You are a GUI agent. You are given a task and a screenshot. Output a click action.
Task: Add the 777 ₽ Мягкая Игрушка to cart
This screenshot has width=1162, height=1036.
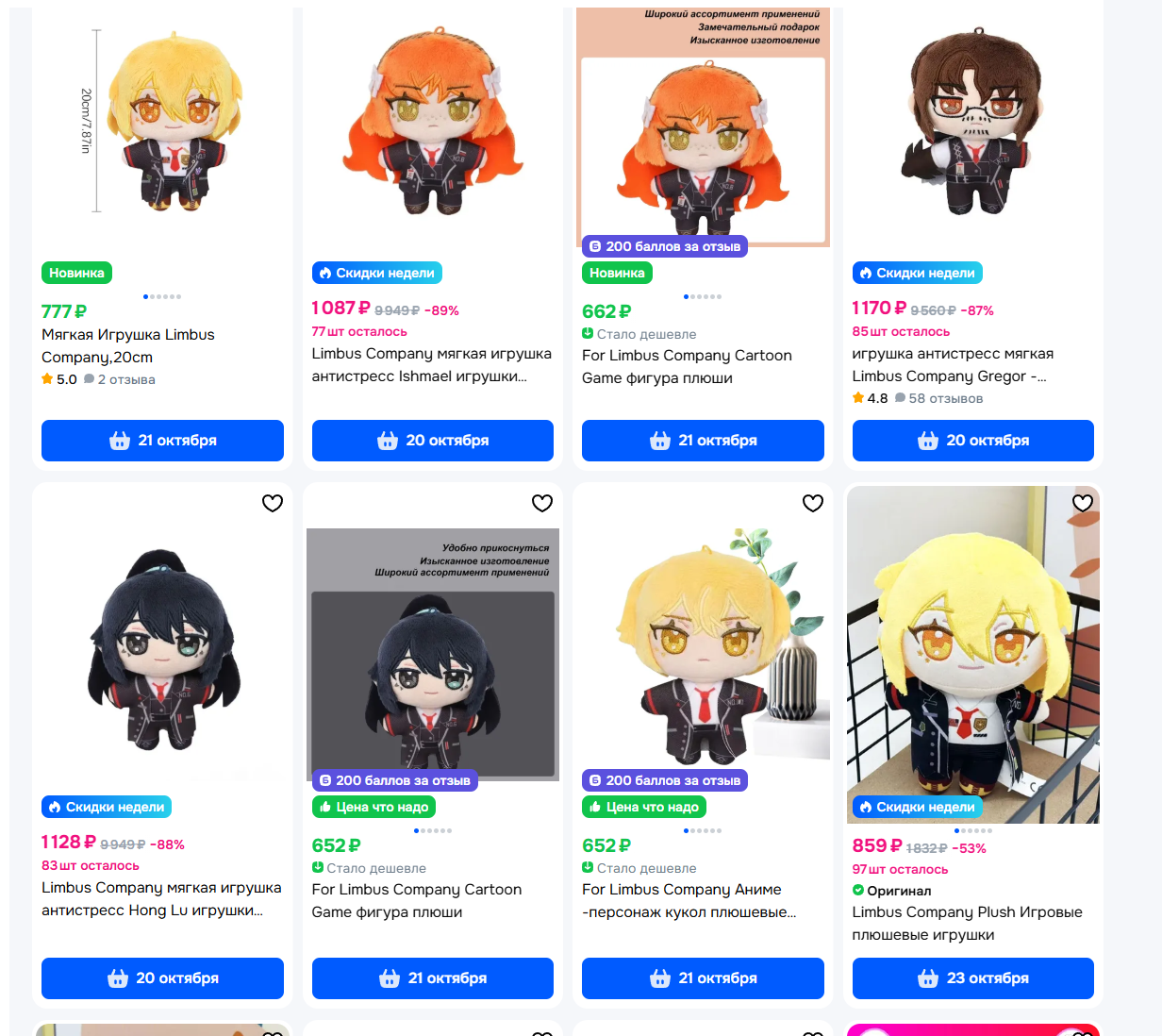pos(162,441)
